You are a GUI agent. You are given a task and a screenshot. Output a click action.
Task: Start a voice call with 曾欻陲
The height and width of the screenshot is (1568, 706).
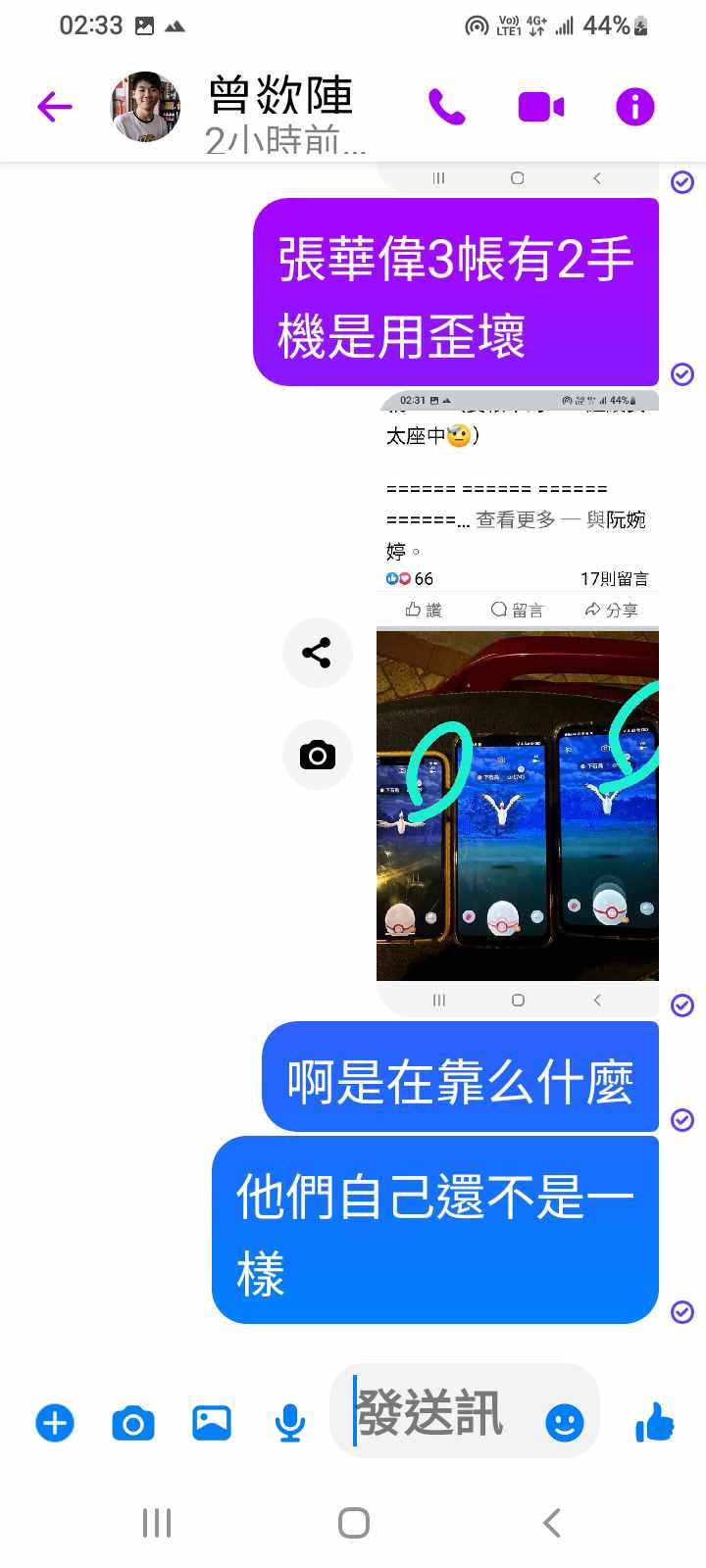pyautogui.click(x=447, y=106)
